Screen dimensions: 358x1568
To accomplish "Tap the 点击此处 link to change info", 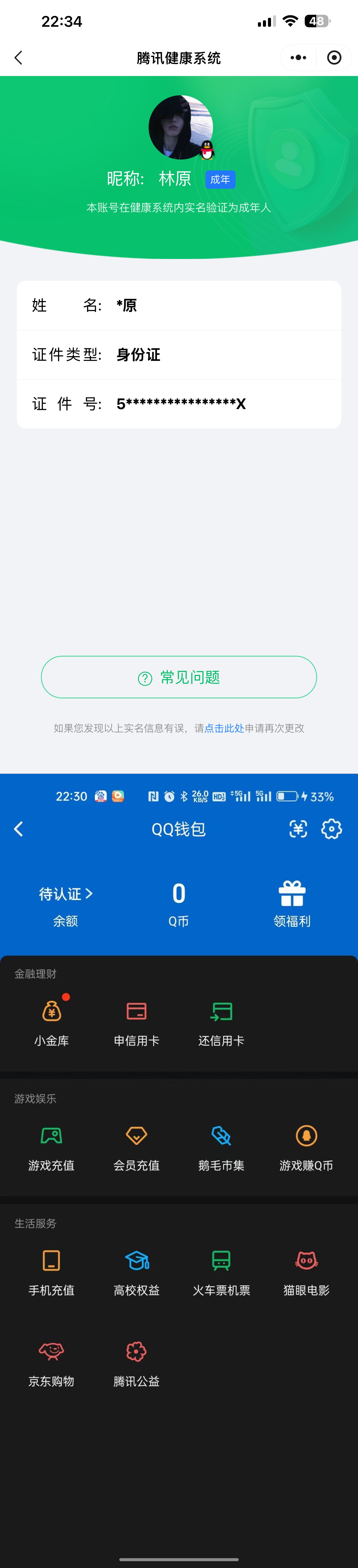I will [x=224, y=728].
